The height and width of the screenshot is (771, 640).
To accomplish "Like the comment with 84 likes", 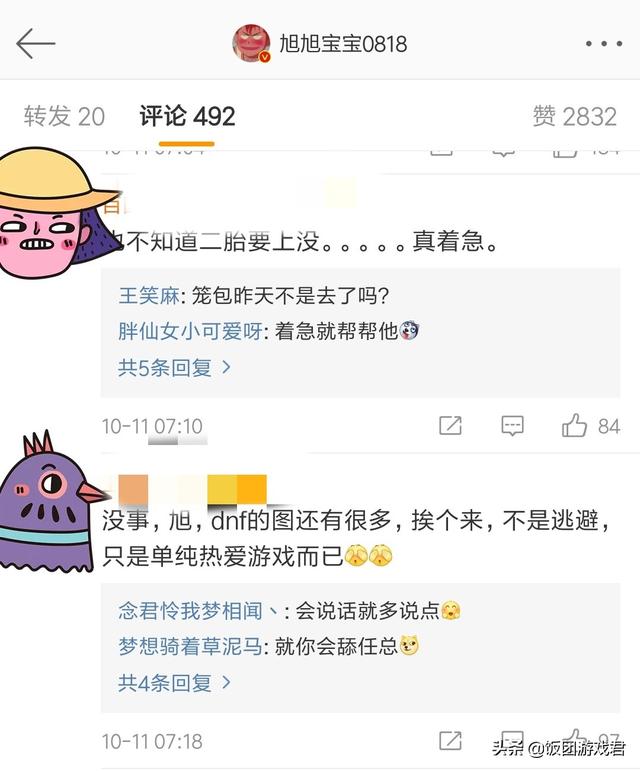I will click(x=575, y=426).
